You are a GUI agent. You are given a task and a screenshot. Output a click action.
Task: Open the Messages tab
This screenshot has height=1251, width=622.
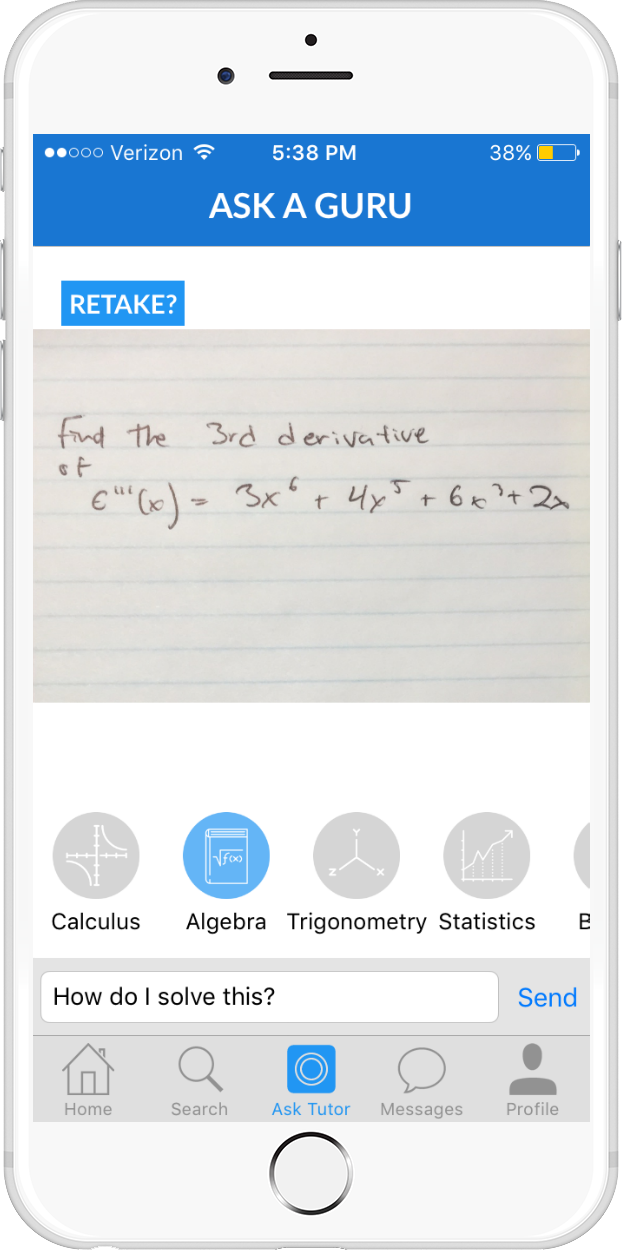point(422,1080)
